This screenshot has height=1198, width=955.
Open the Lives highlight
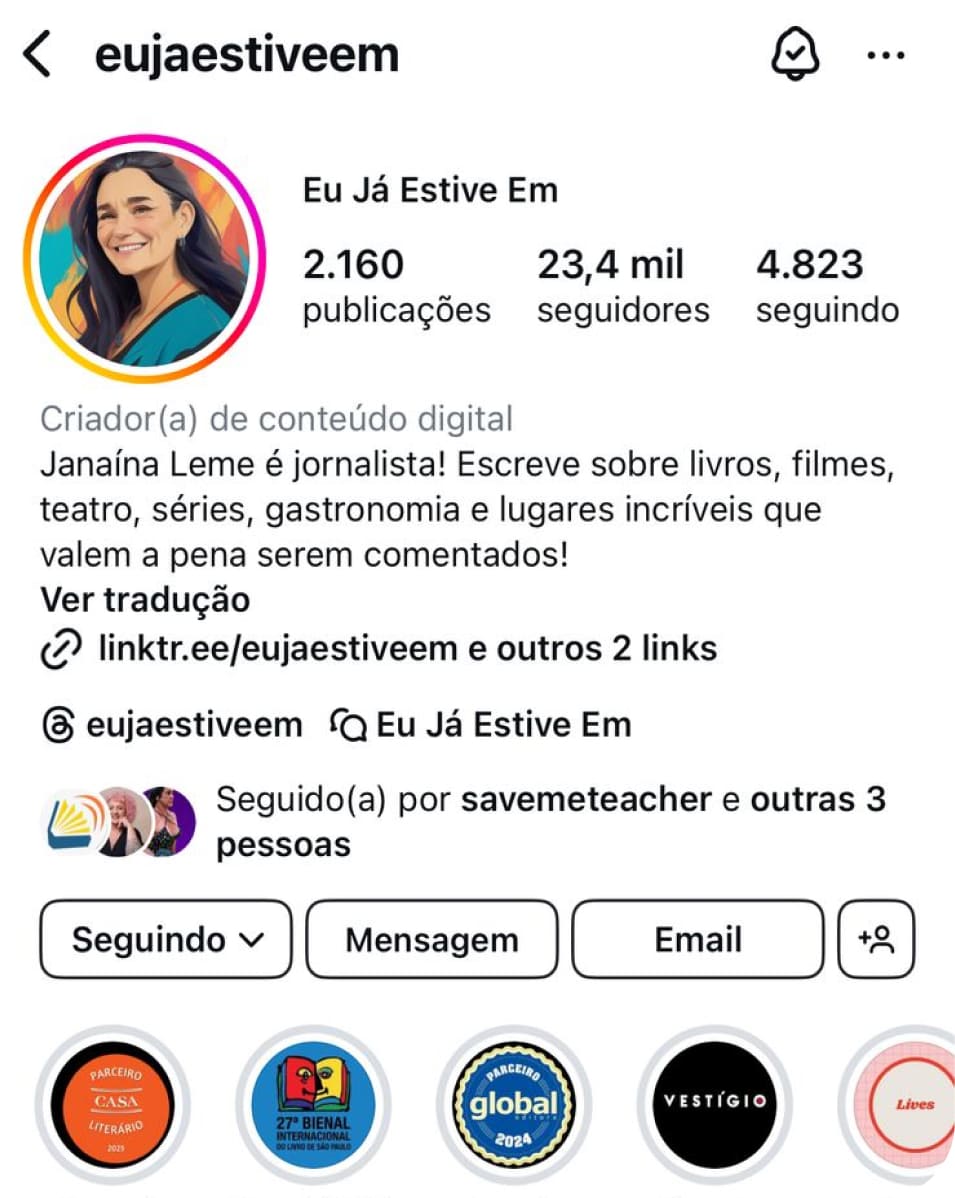(x=907, y=1104)
